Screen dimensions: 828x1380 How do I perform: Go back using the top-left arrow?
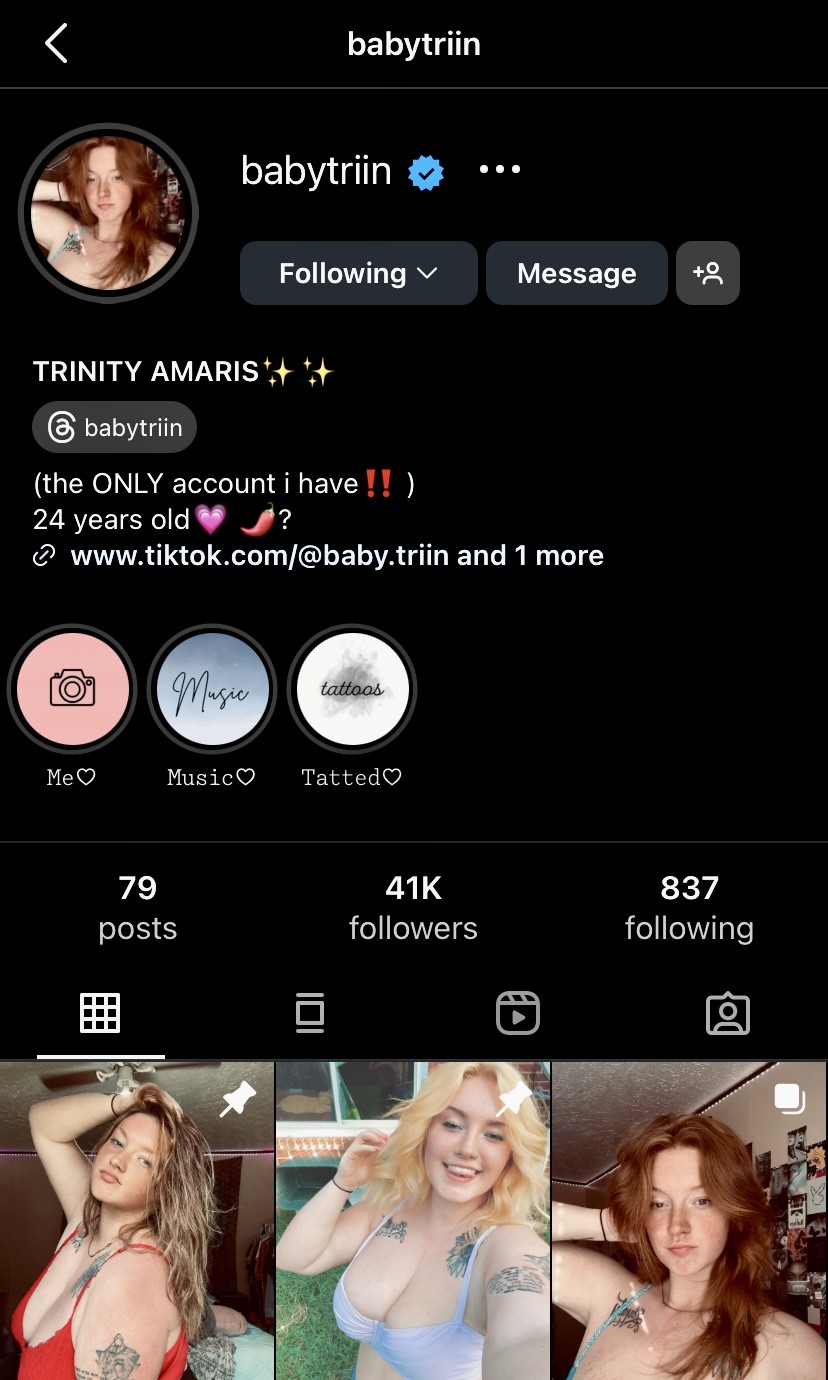pos(56,44)
